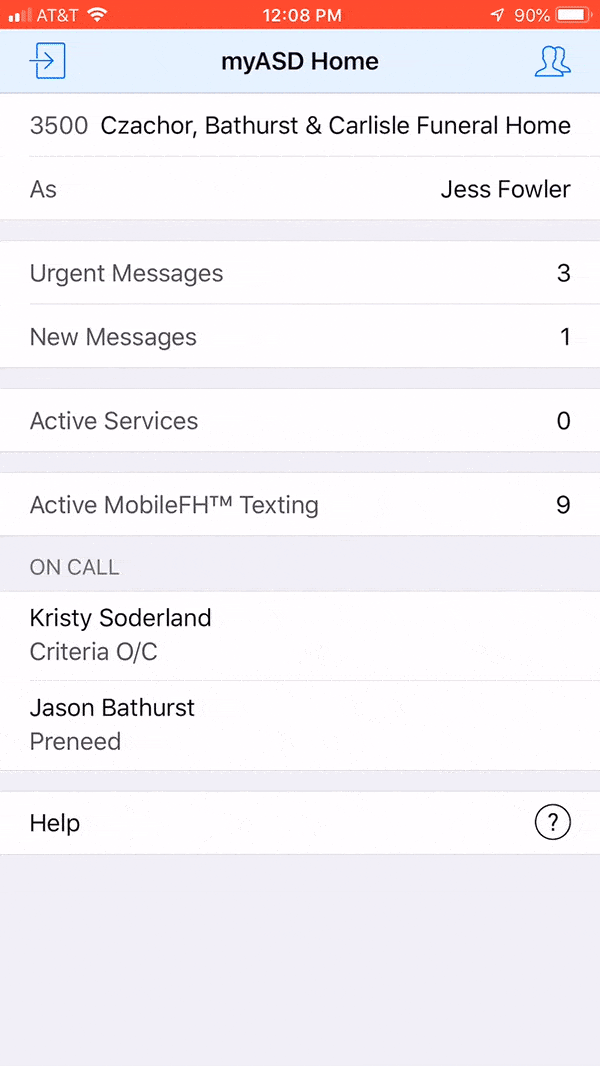The width and height of the screenshot is (600, 1066).
Task: Tap the log out icon
Action: [x=47, y=61]
